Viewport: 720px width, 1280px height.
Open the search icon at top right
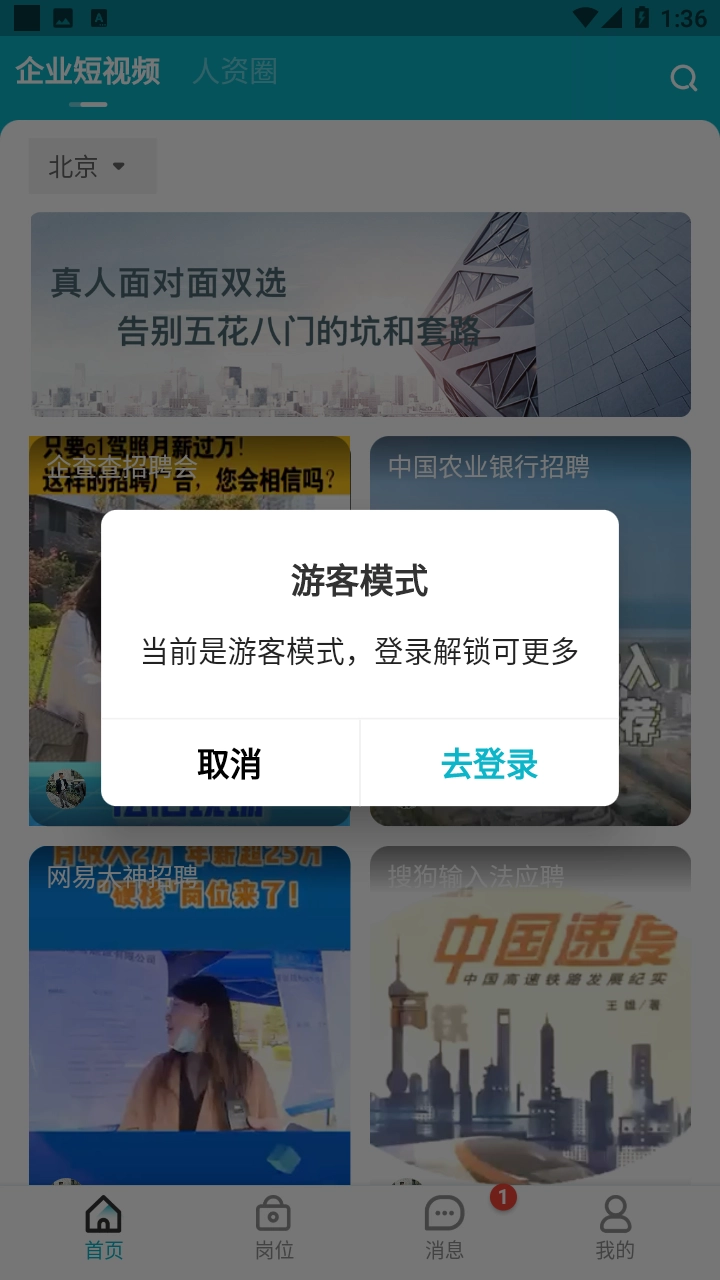click(683, 78)
